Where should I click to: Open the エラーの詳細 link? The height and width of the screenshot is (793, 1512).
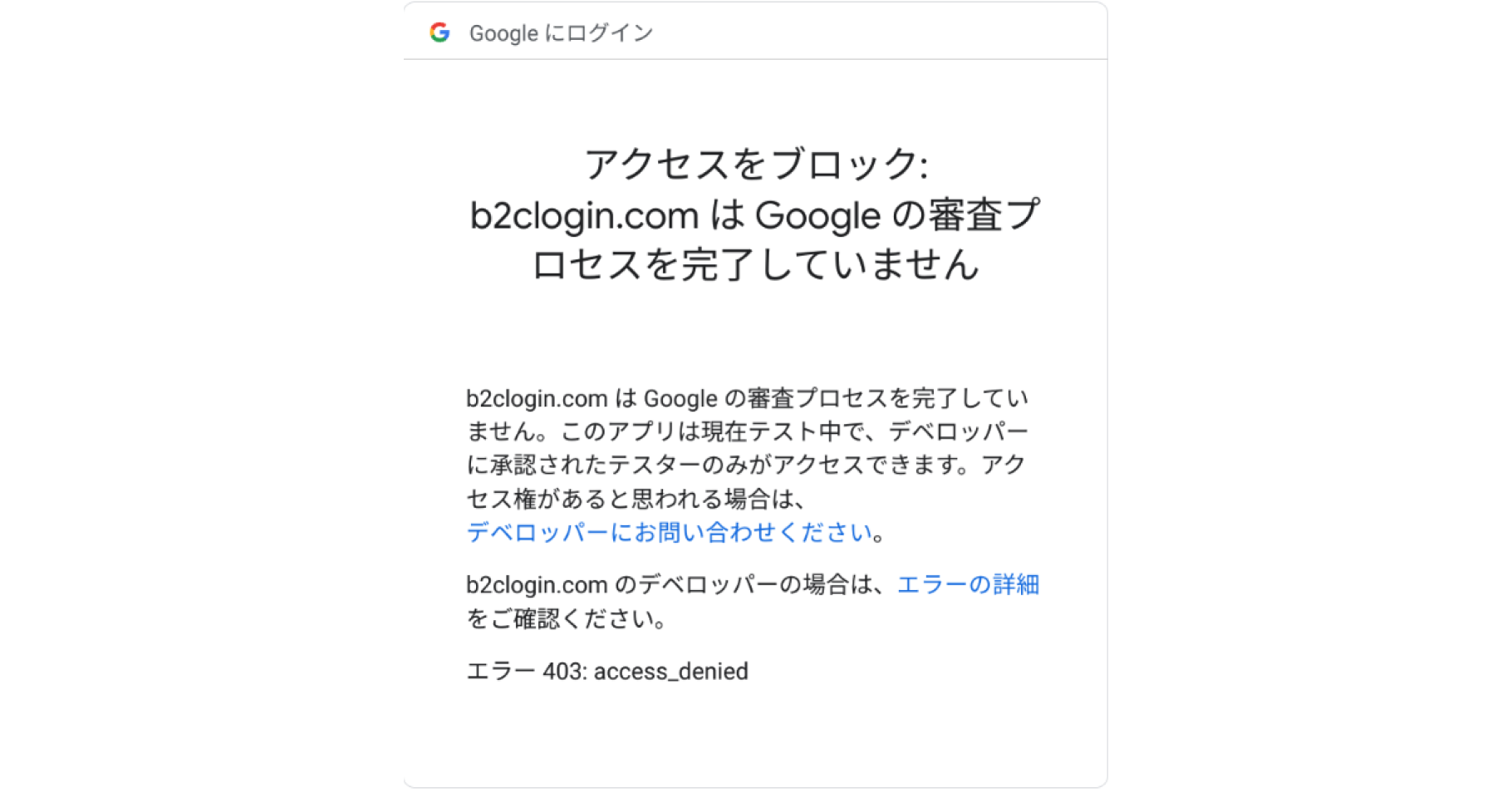coord(967,584)
